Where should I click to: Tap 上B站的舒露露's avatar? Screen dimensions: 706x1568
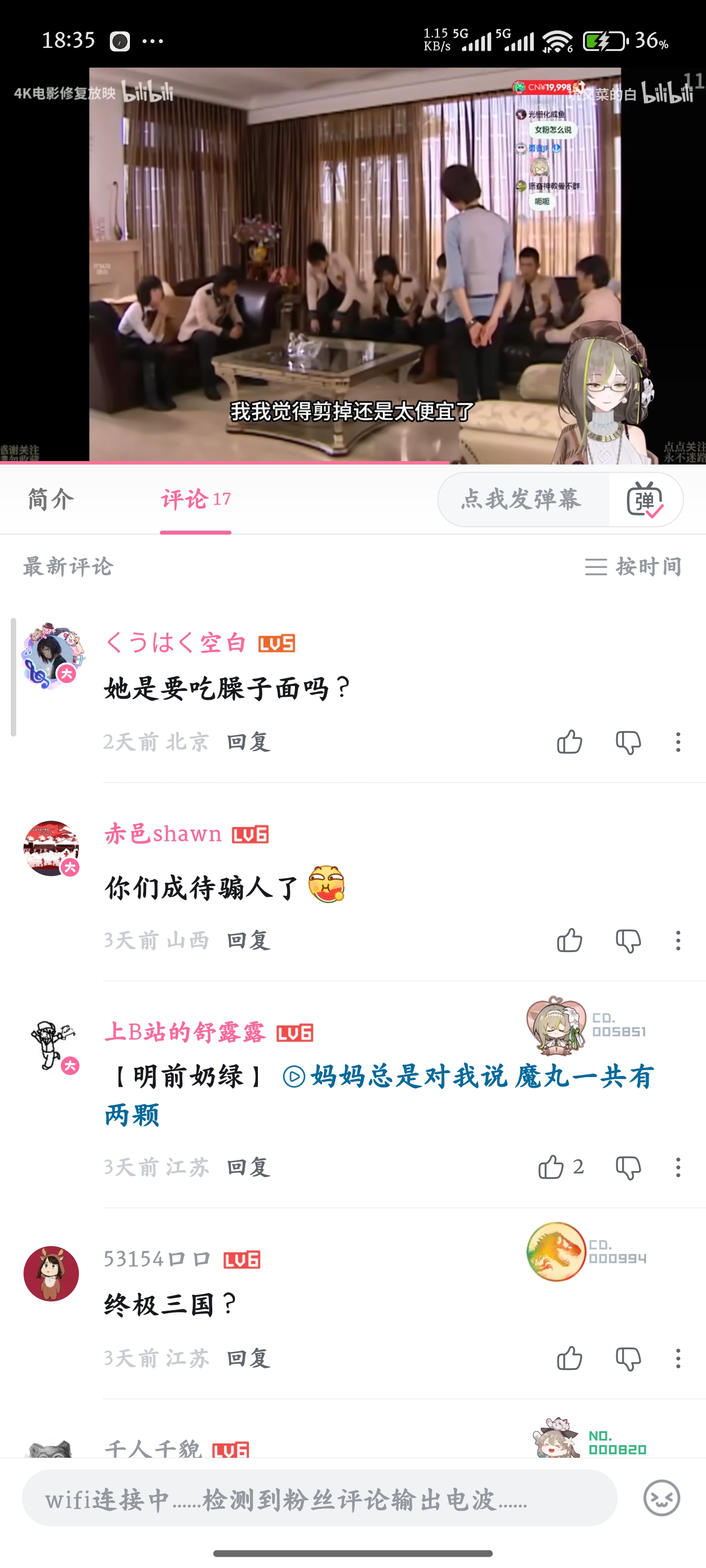tap(52, 1045)
